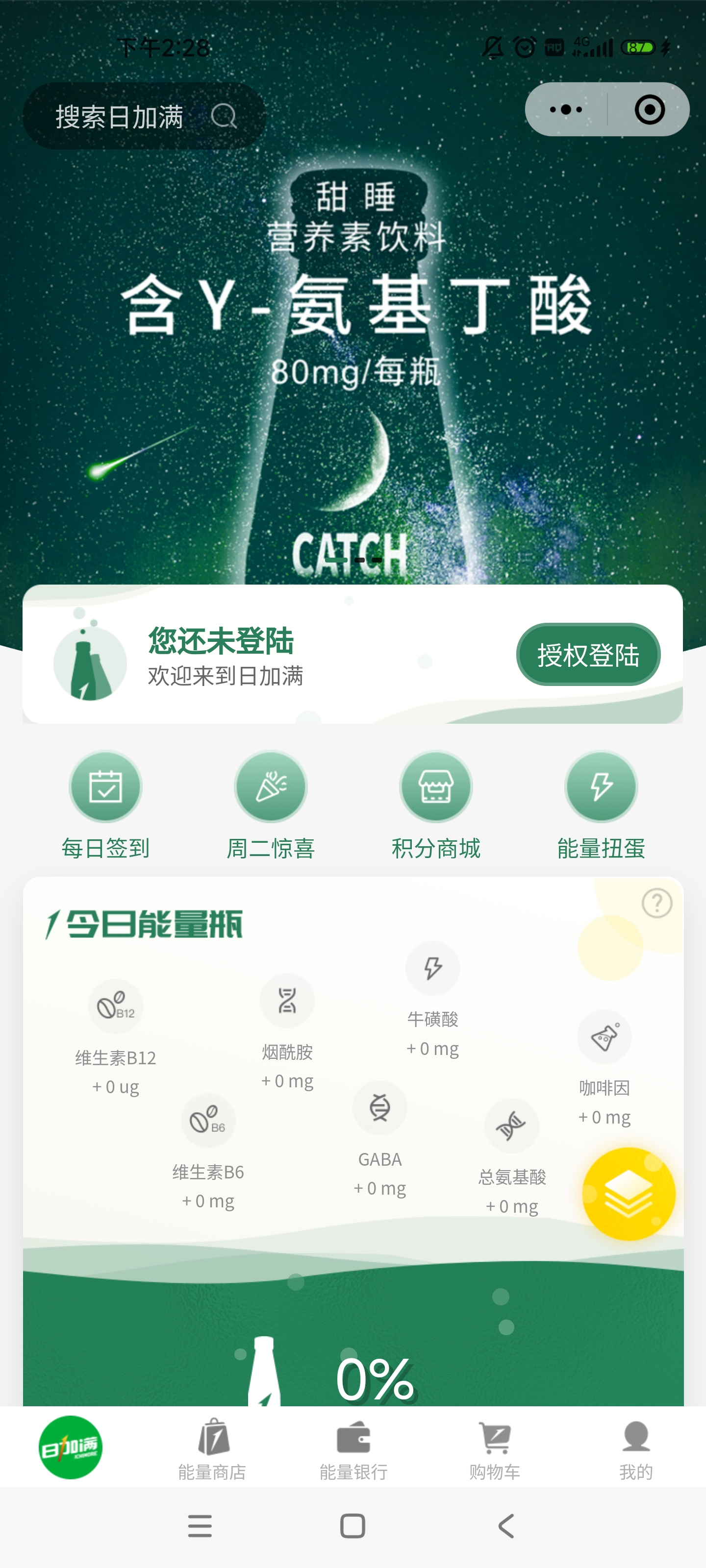Open the mini program more-options menu
Image resolution: width=706 pixels, height=1568 pixels.
click(566, 110)
